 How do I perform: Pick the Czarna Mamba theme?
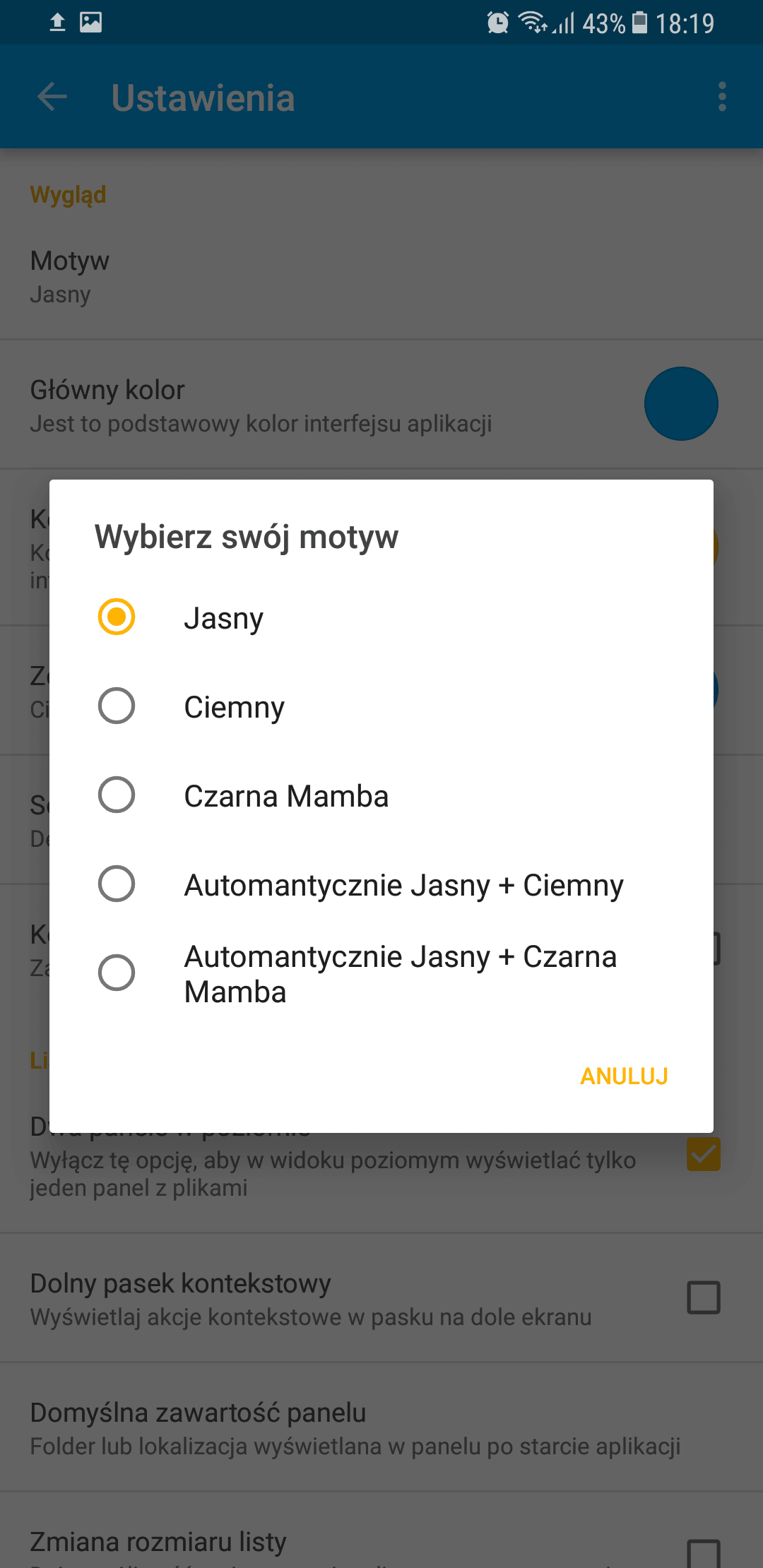click(x=381, y=795)
